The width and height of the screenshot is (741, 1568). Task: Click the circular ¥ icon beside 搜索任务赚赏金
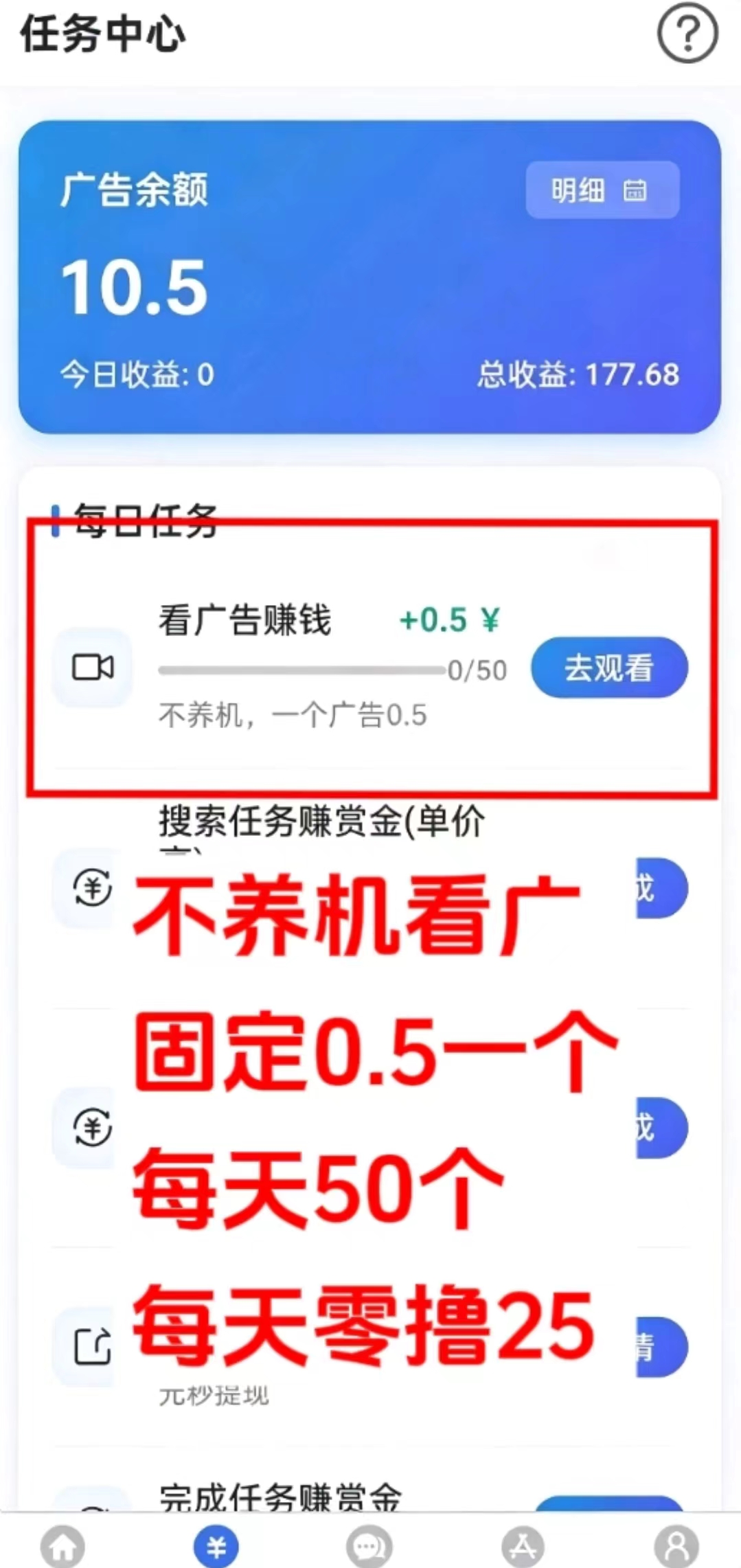tap(91, 887)
